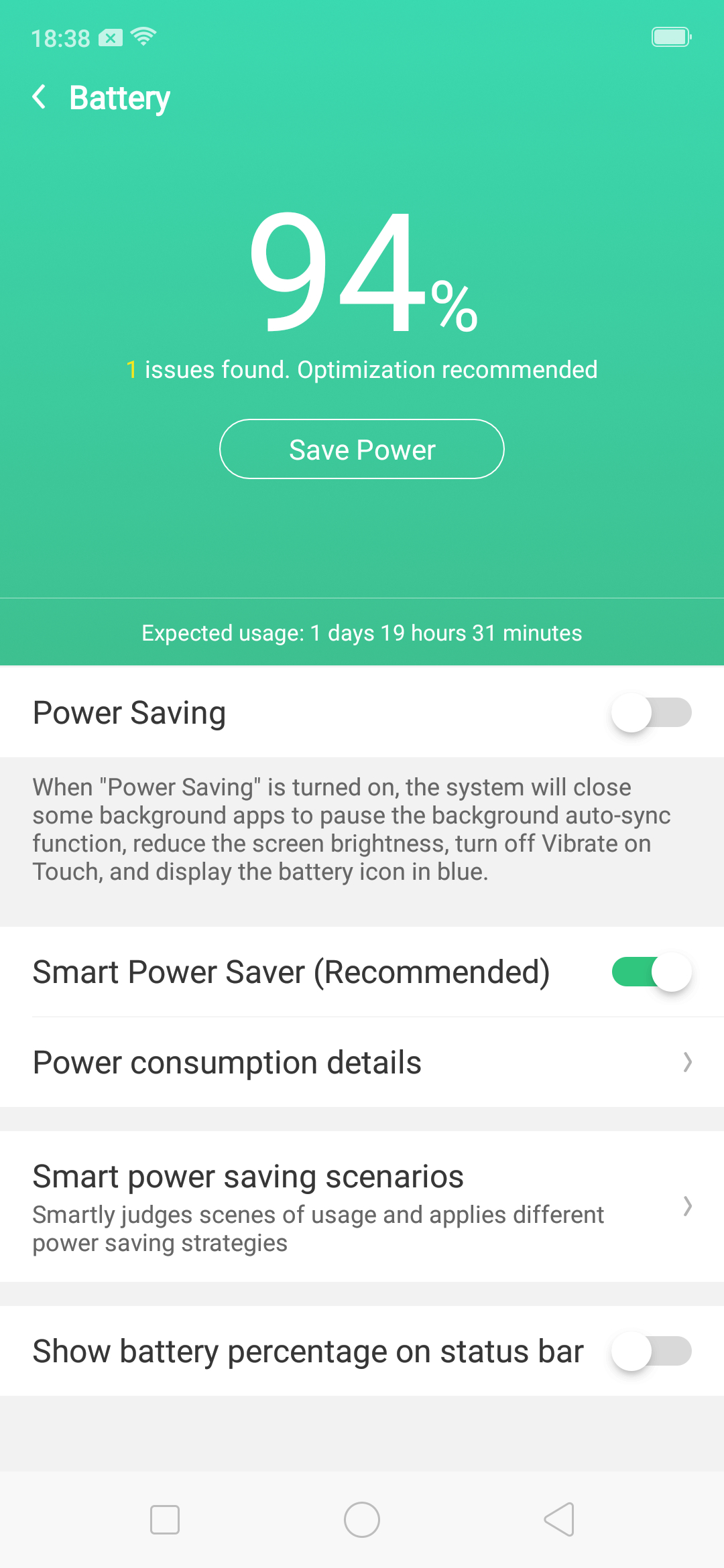Tap the Save Power button
The width and height of the screenshot is (724, 1568).
[361, 450]
